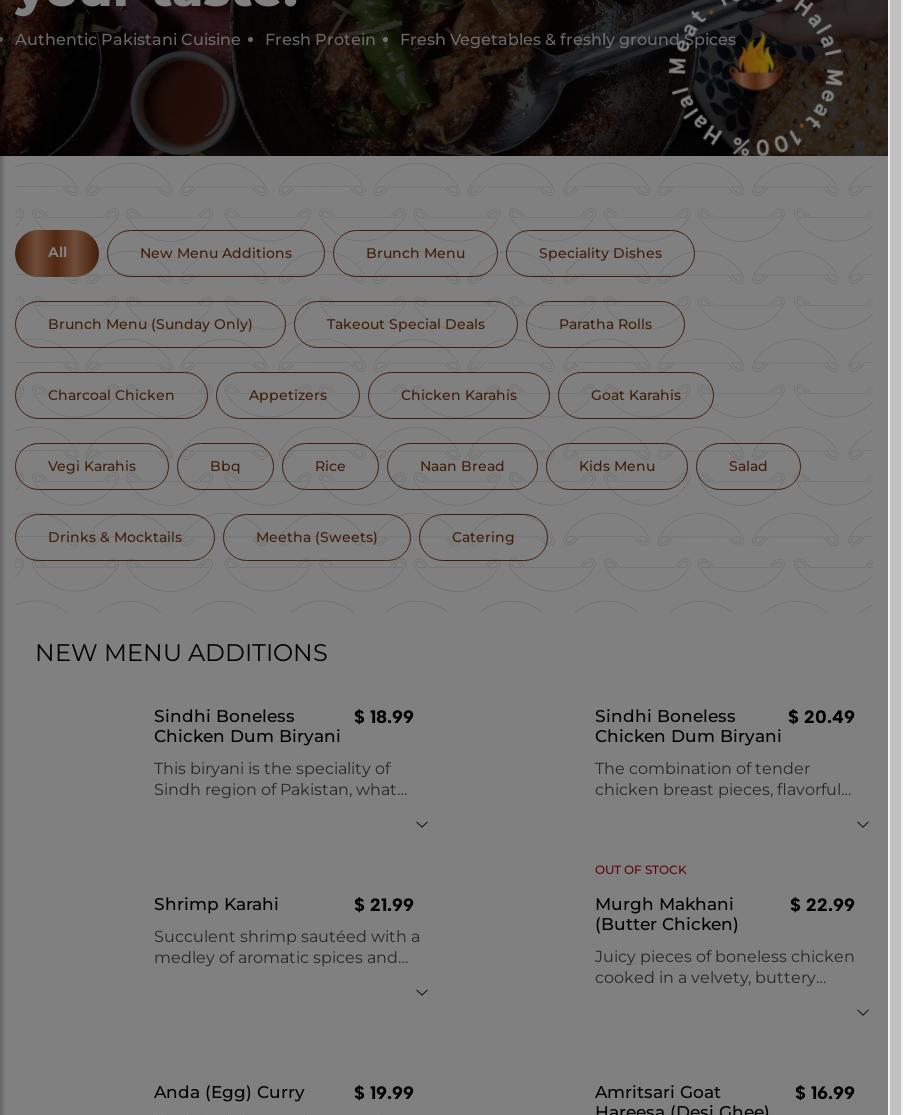Expand Murgh Makhani (Butter Chicken) details

863,1013
